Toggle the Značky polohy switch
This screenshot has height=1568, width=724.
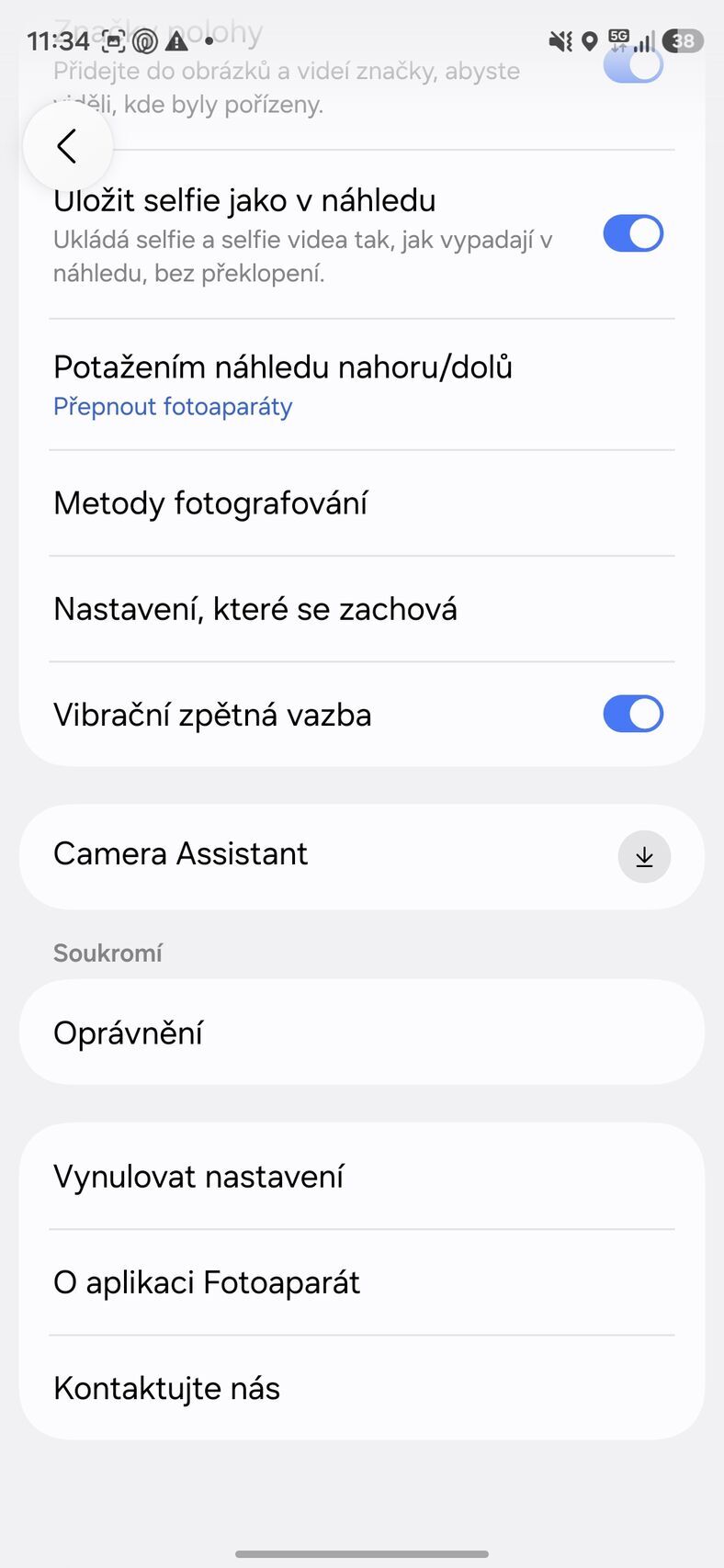pos(633,67)
